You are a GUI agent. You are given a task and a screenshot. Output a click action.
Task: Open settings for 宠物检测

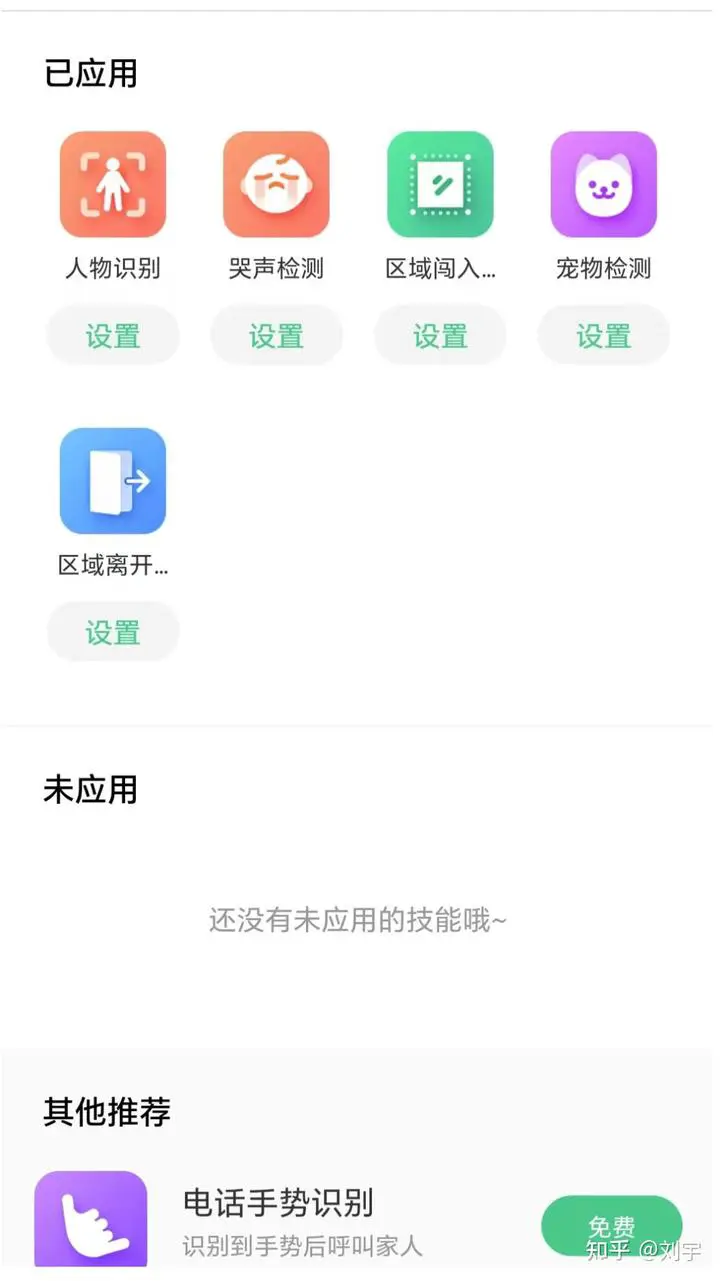pos(604,336)
